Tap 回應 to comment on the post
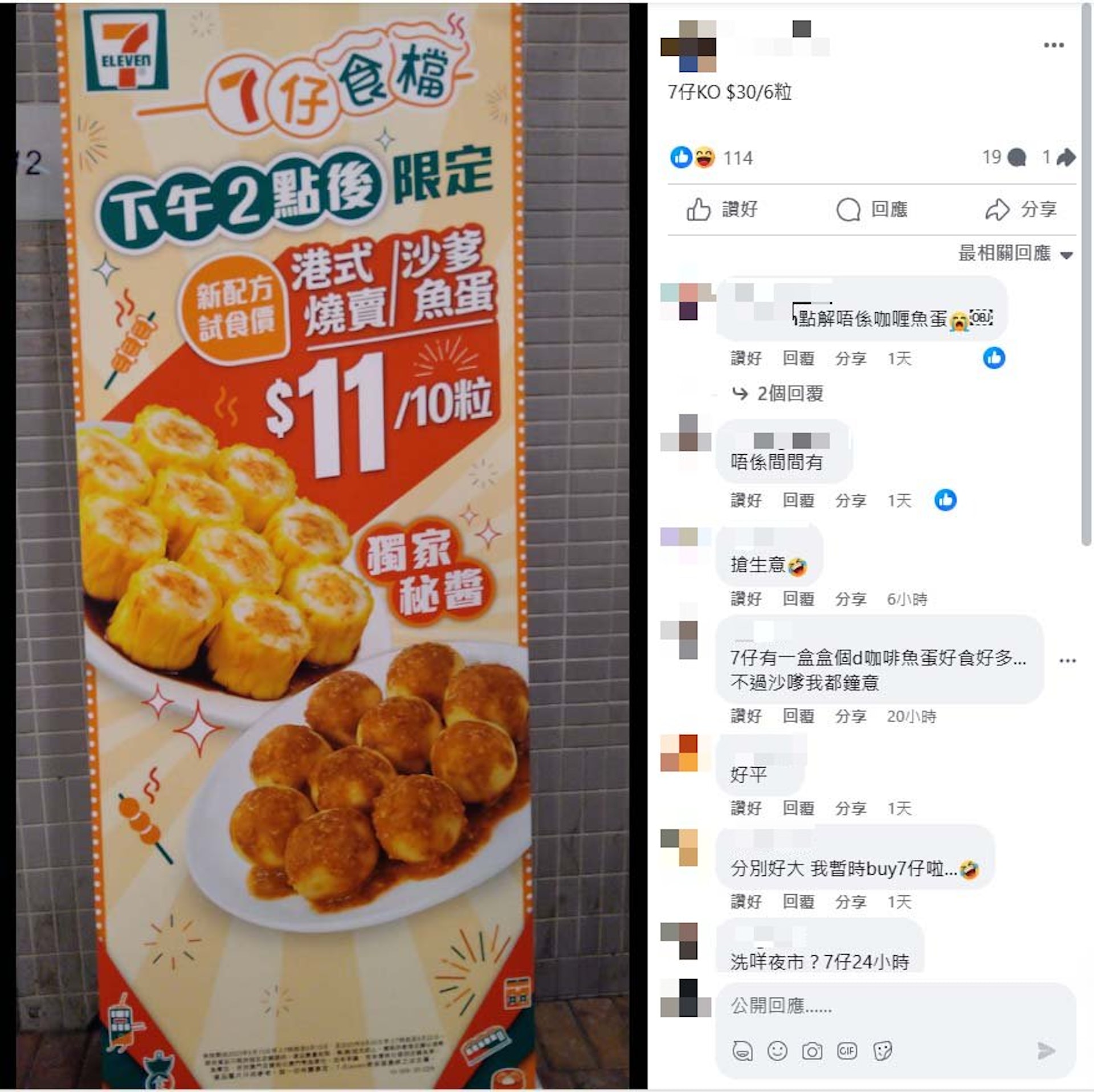Viewport: 1094px width, 1092px height. tap(872, 210)
